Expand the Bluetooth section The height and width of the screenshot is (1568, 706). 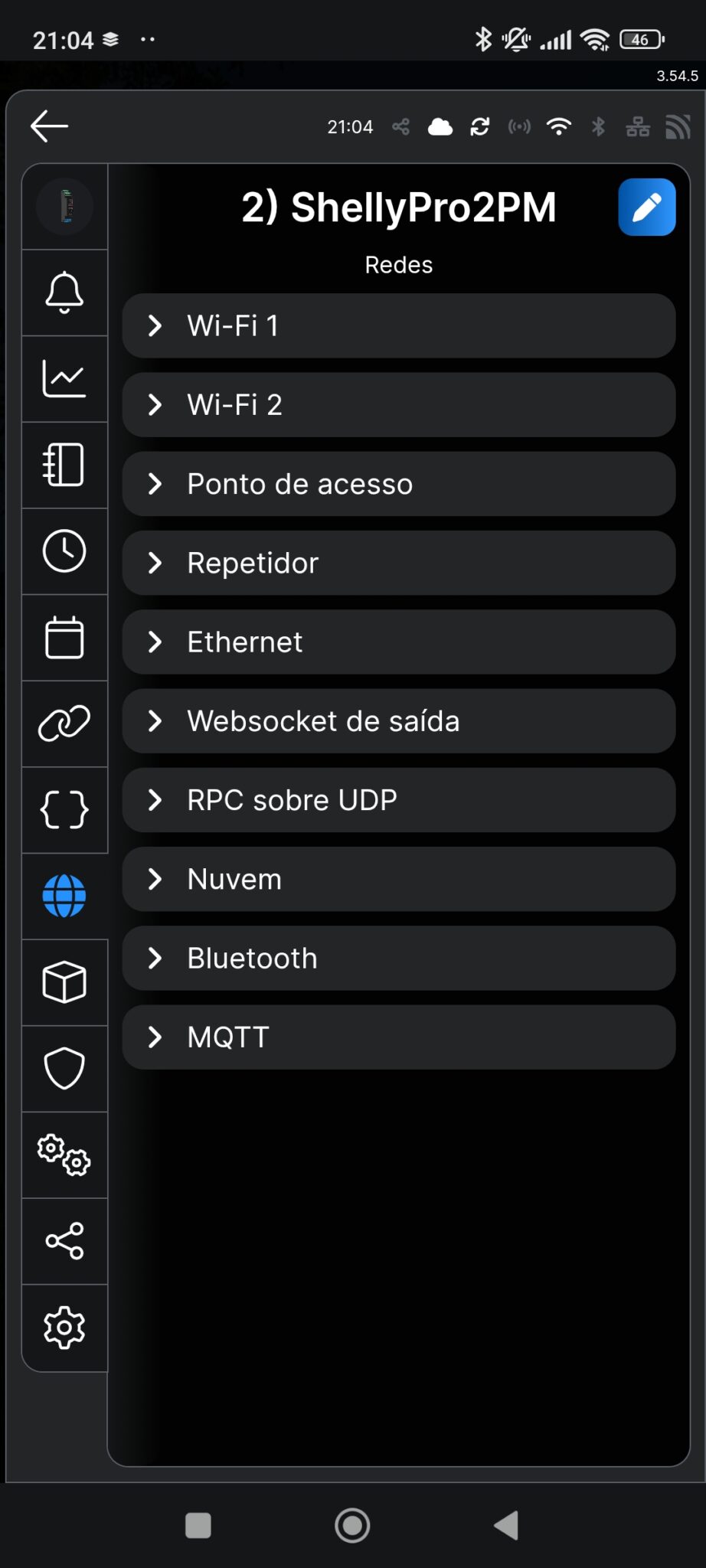point(398,959)
